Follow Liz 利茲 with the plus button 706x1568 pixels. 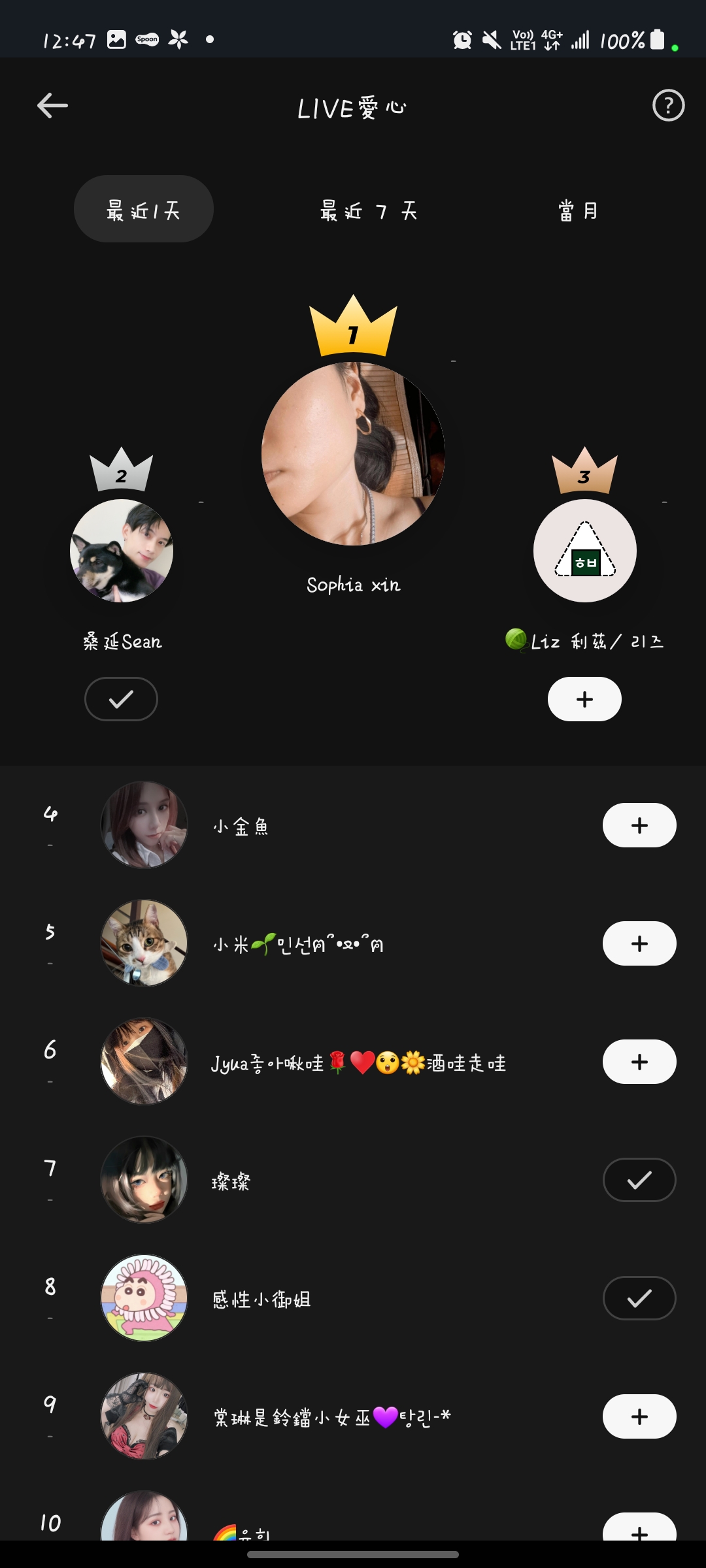coord(584,699)
